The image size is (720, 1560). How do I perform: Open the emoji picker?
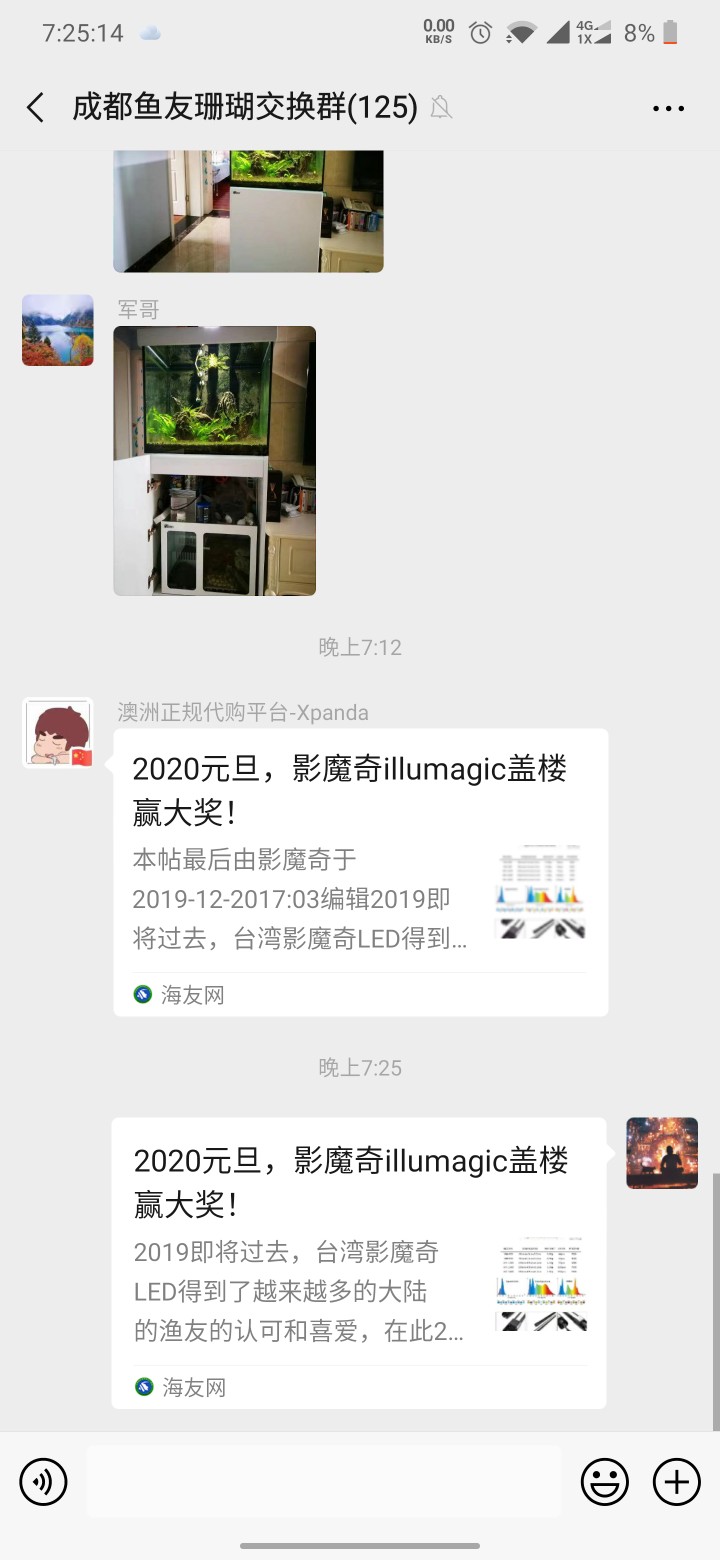pyautogui.click(x=605, y=1481)
